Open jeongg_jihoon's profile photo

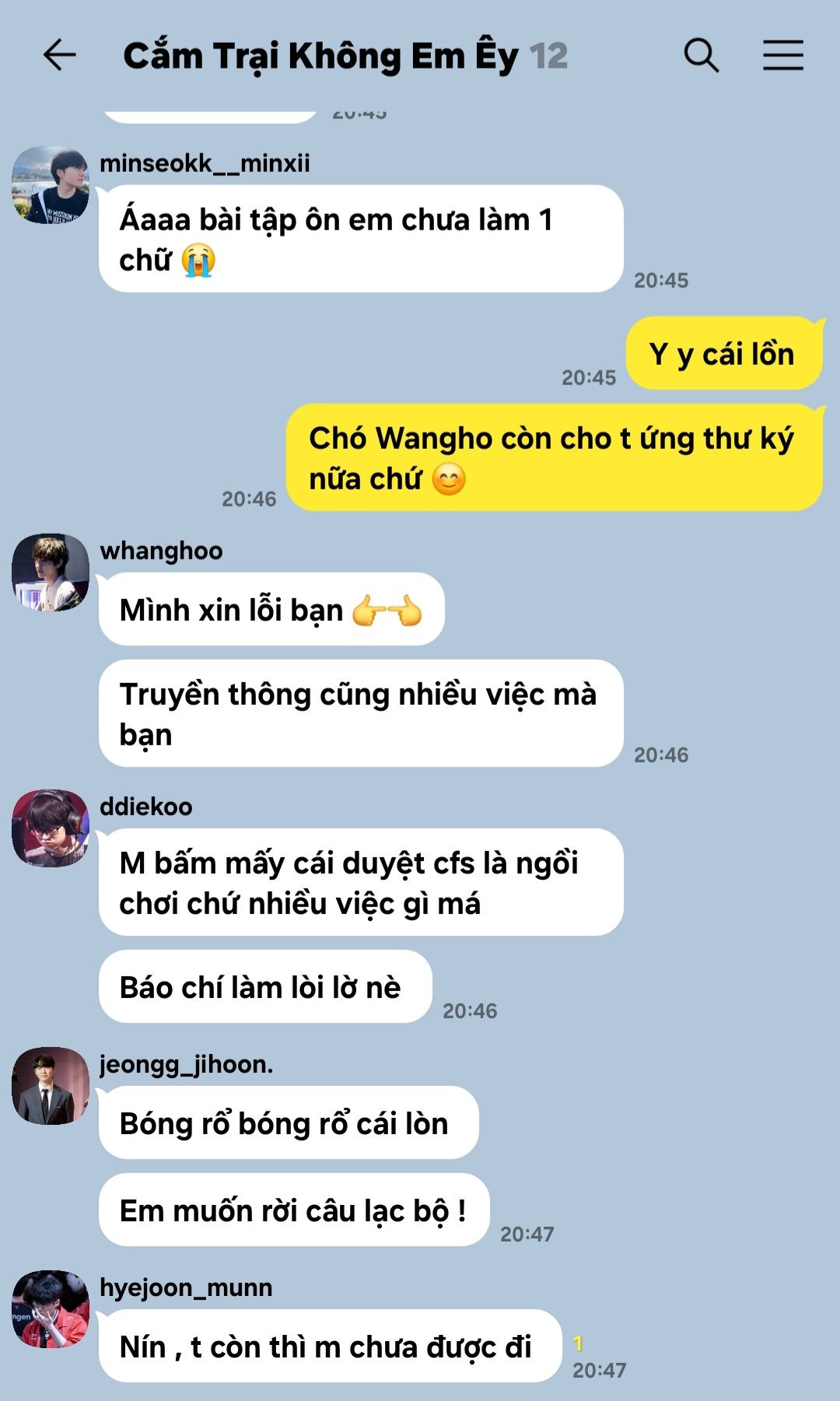click(51, 1085)
